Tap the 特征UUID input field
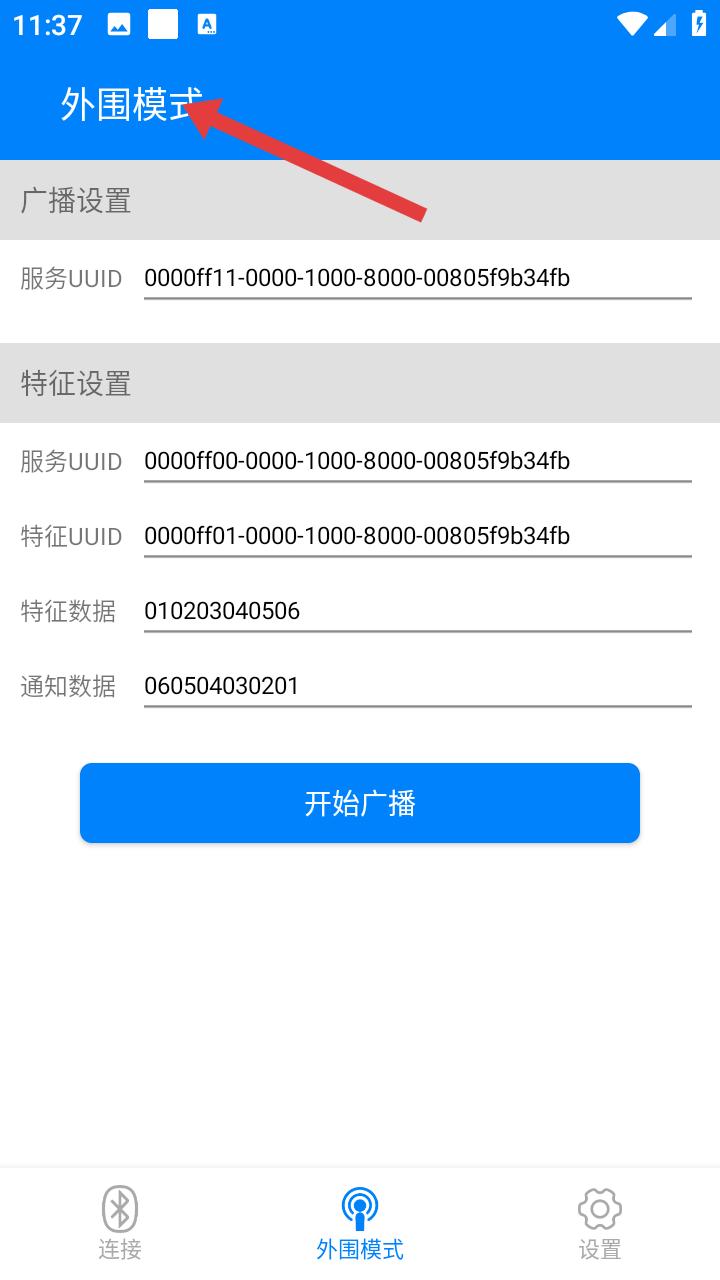720x1280 pixels. 417,536
